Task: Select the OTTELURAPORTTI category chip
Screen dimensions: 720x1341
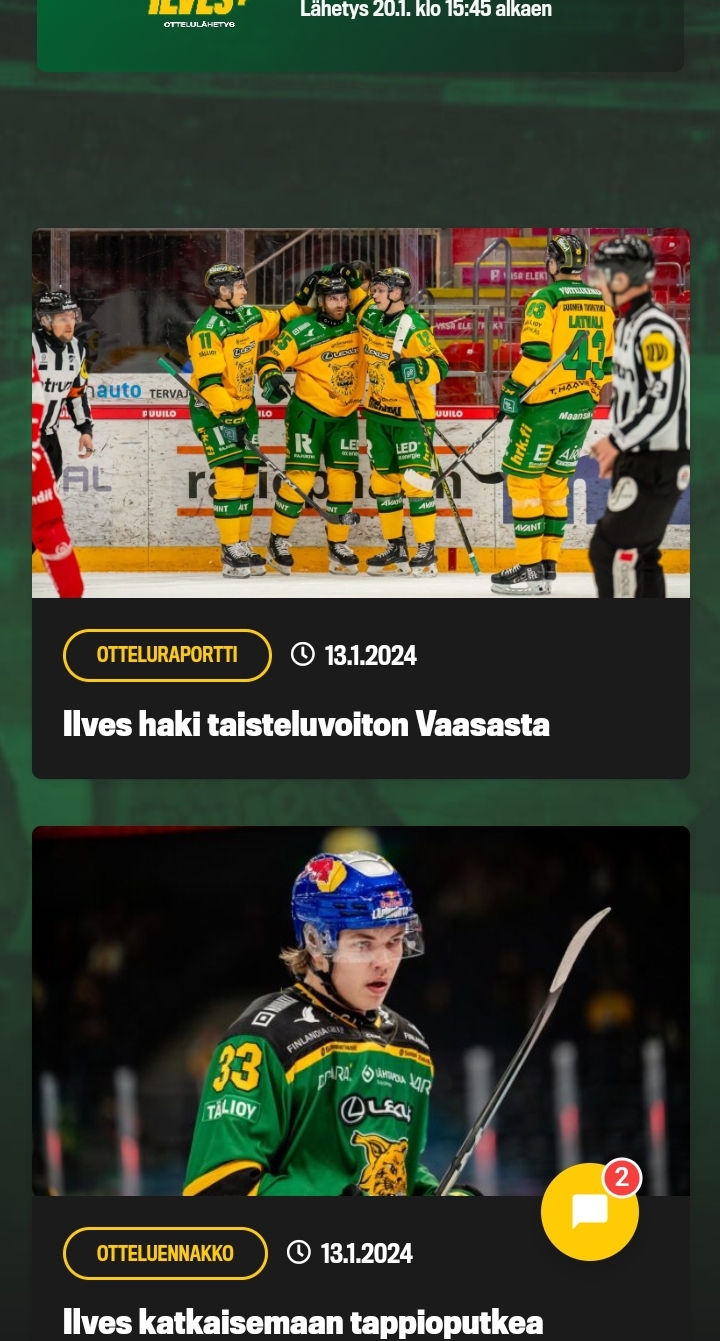Action: pyautogui.click(x=167, y=655)
